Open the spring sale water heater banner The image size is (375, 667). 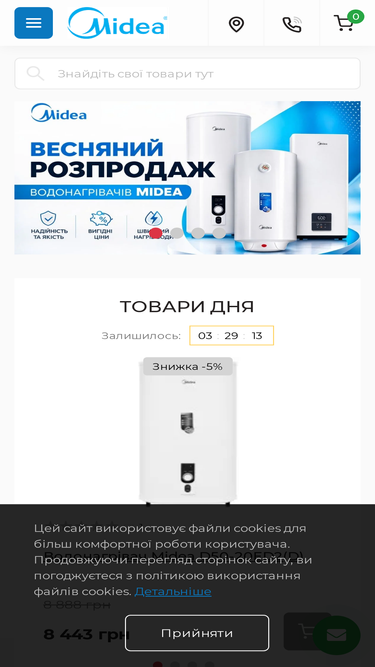pos(188,177)
